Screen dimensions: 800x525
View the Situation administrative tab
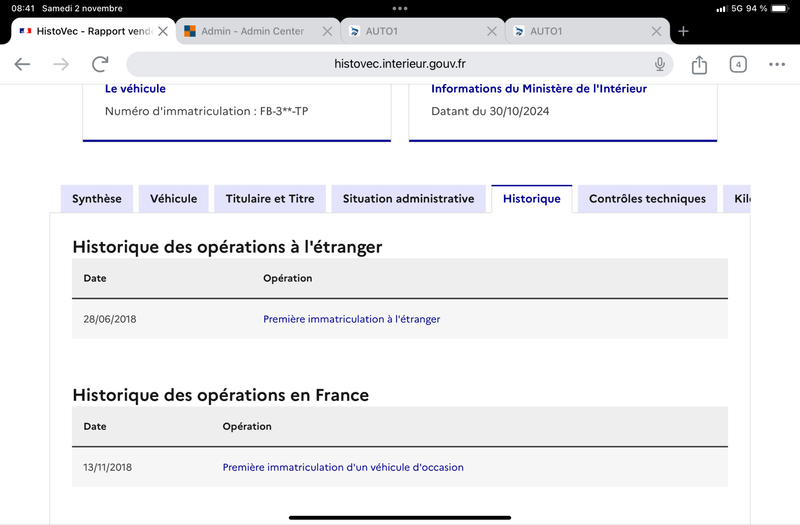click(408, 198)
